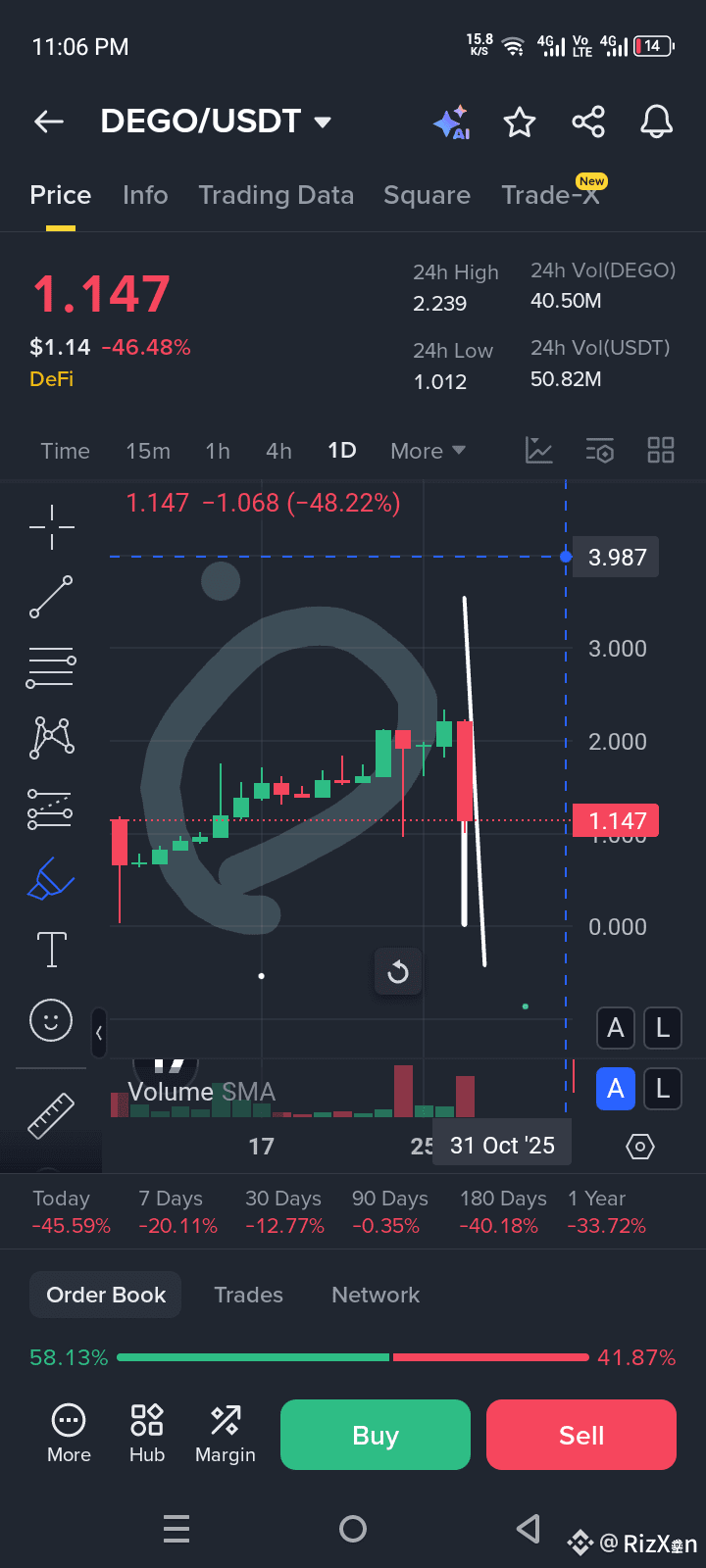Collapse the drawing tools sidebar
The height and width of the screenshot is (1568, 706).
pos(99,1033)
